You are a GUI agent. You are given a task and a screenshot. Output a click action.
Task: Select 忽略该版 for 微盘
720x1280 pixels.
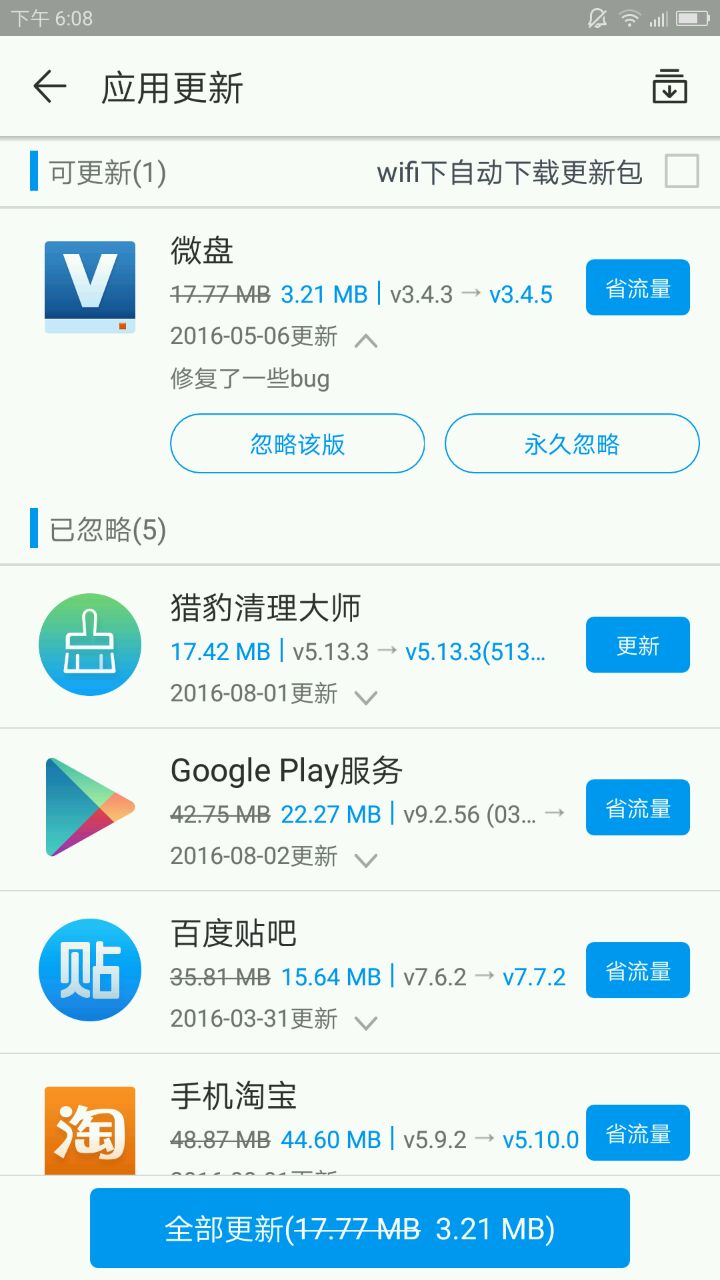click(x=298, y=443)
